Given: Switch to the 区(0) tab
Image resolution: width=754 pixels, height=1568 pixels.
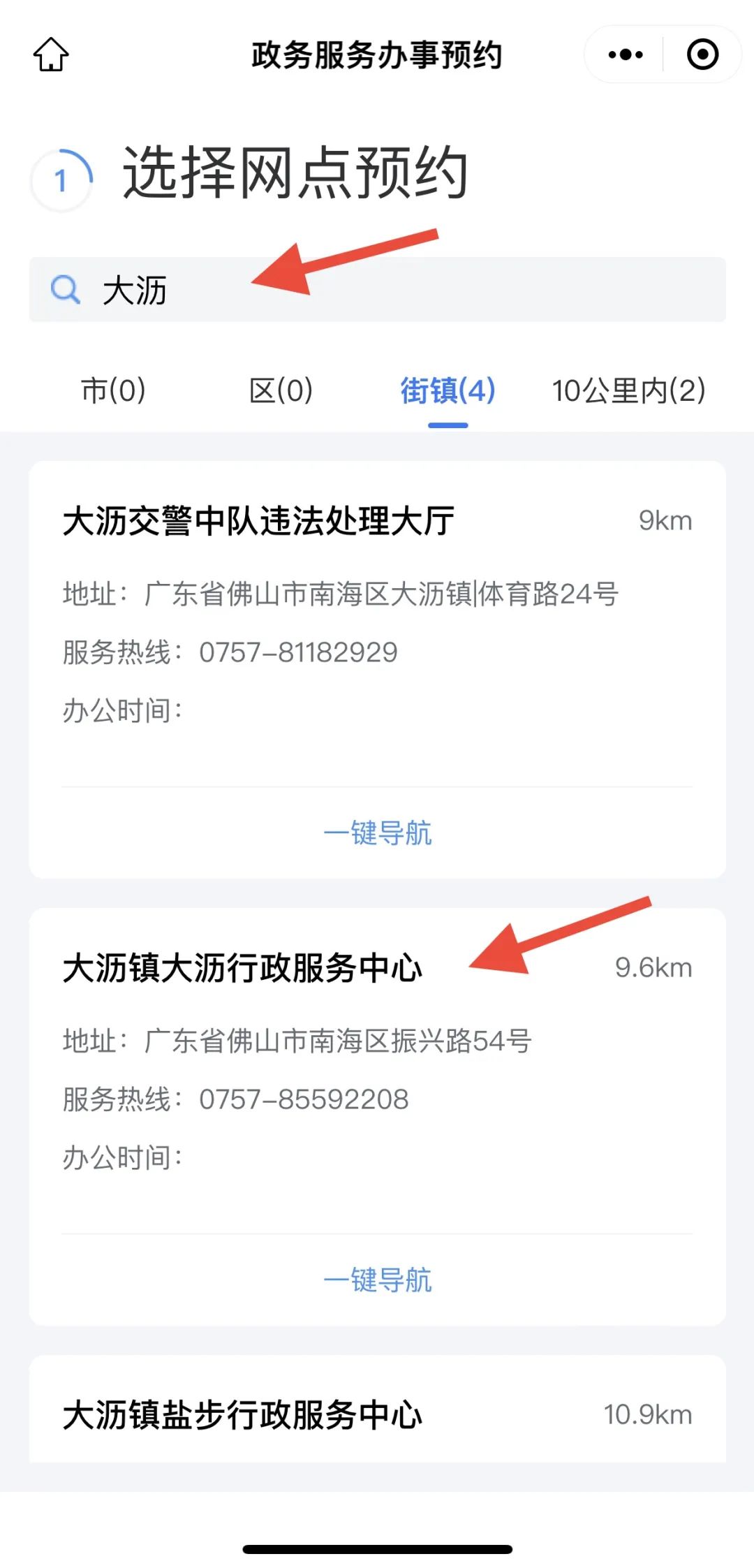Looking at the screenshot, I should 281,390.
